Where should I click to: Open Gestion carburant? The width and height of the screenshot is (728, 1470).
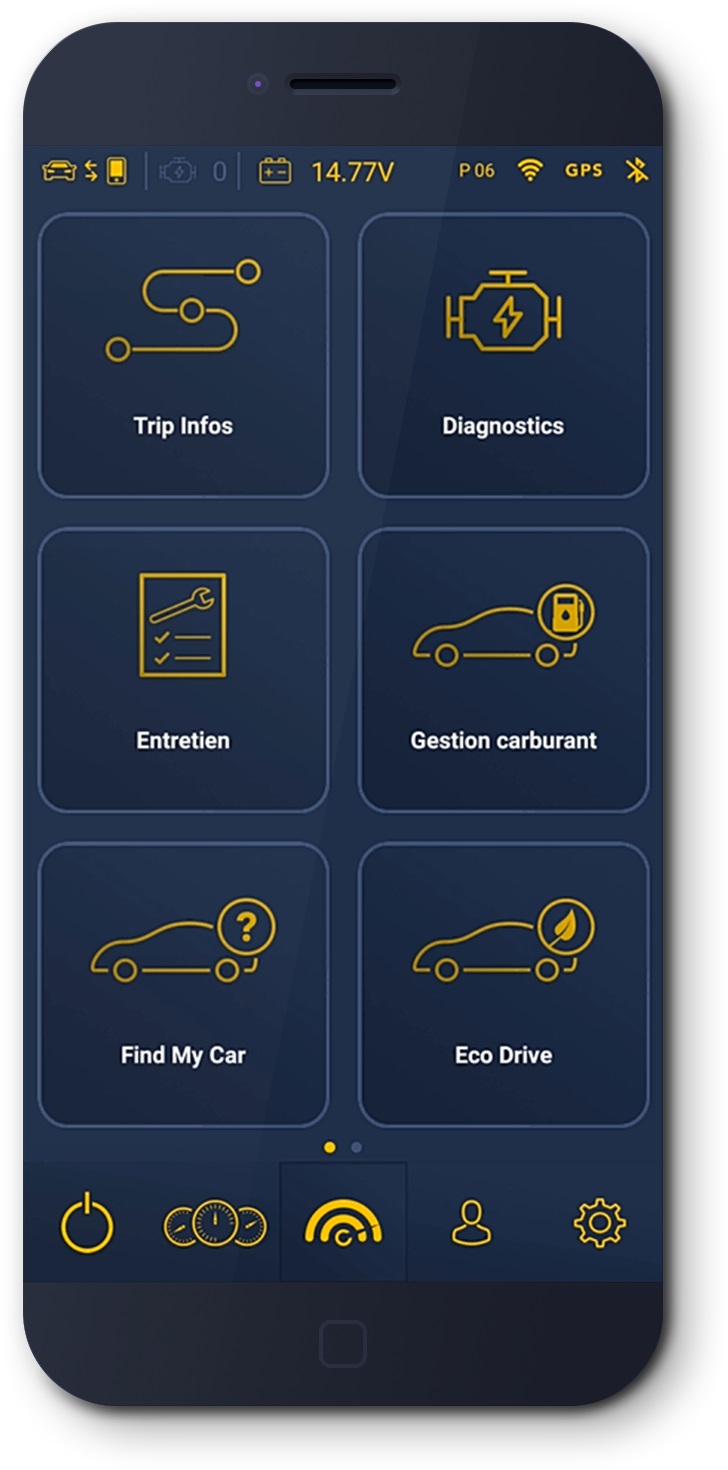(x=503, y=670)
